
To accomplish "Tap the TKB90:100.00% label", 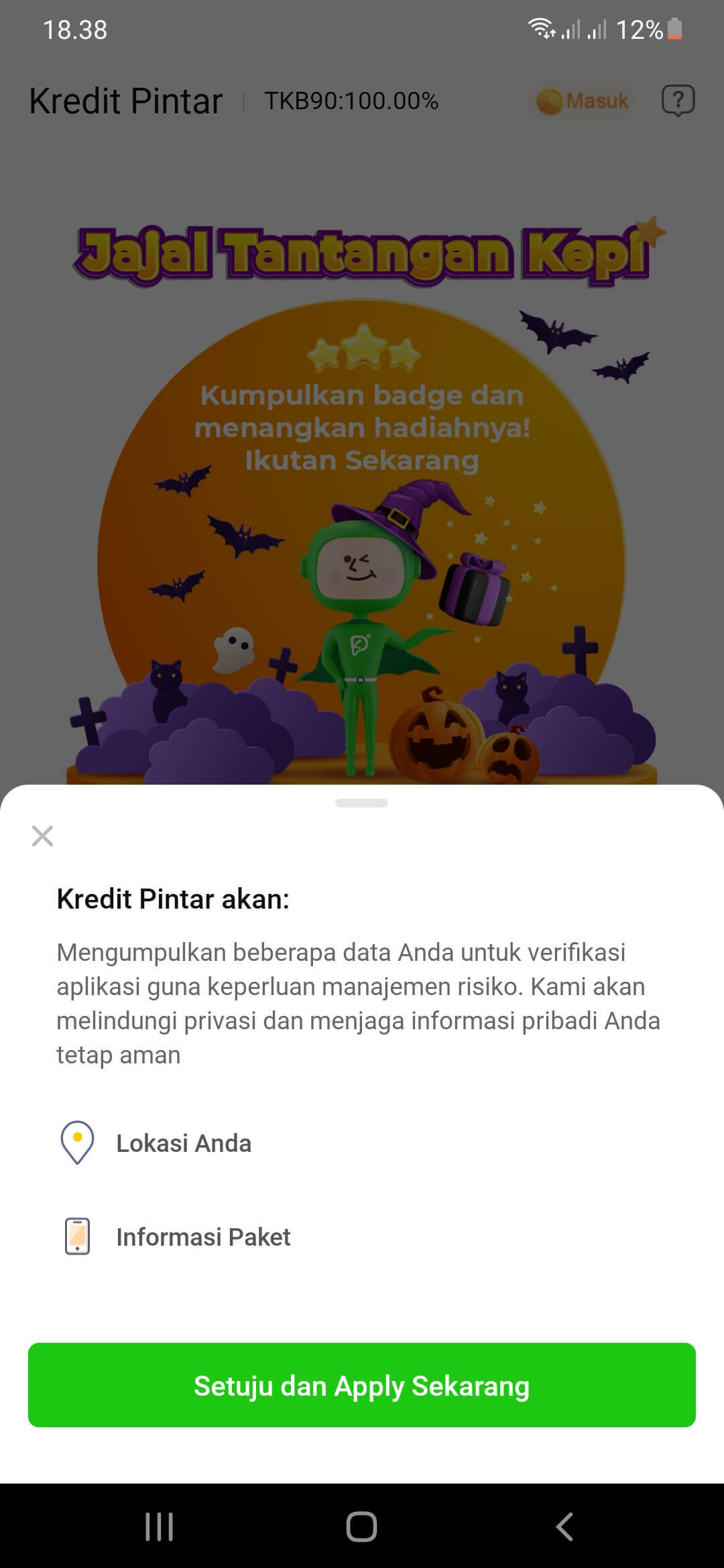I will pyautogui.click(x=351, y=102).
